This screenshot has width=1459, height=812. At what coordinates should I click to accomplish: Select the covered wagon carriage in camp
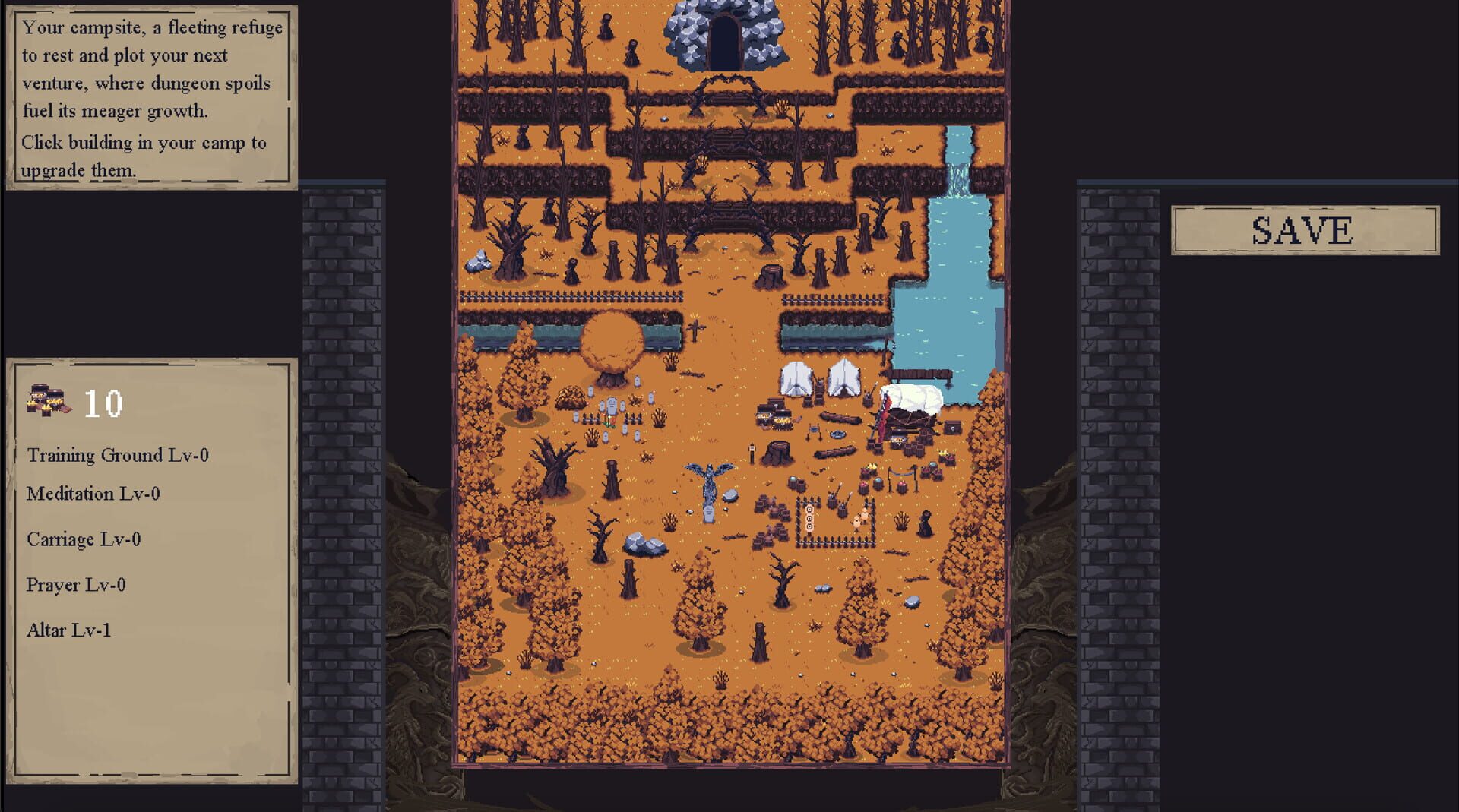(x=911, y=410)
